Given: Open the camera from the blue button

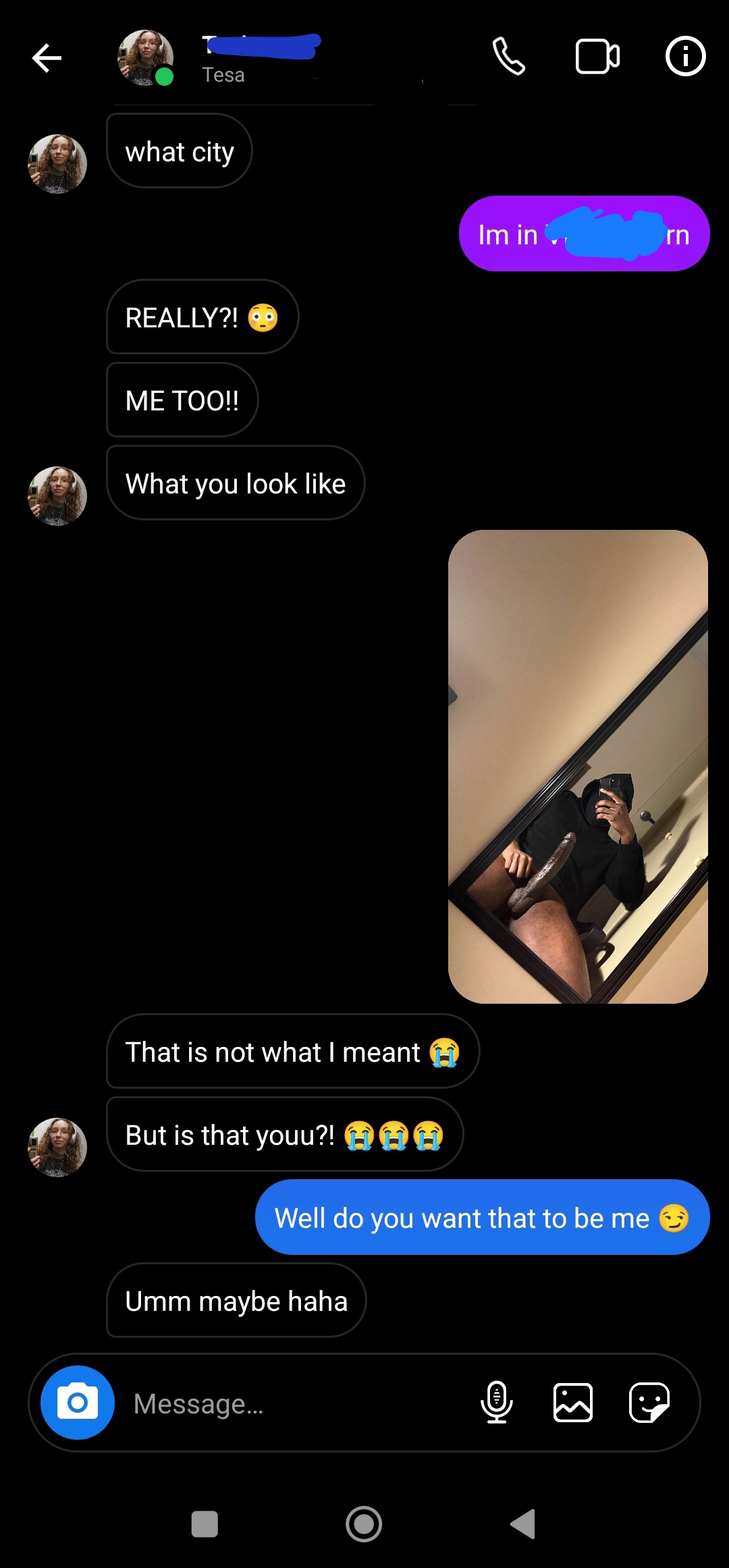Looking at the screenshot, I should (x=78, y=1403).
